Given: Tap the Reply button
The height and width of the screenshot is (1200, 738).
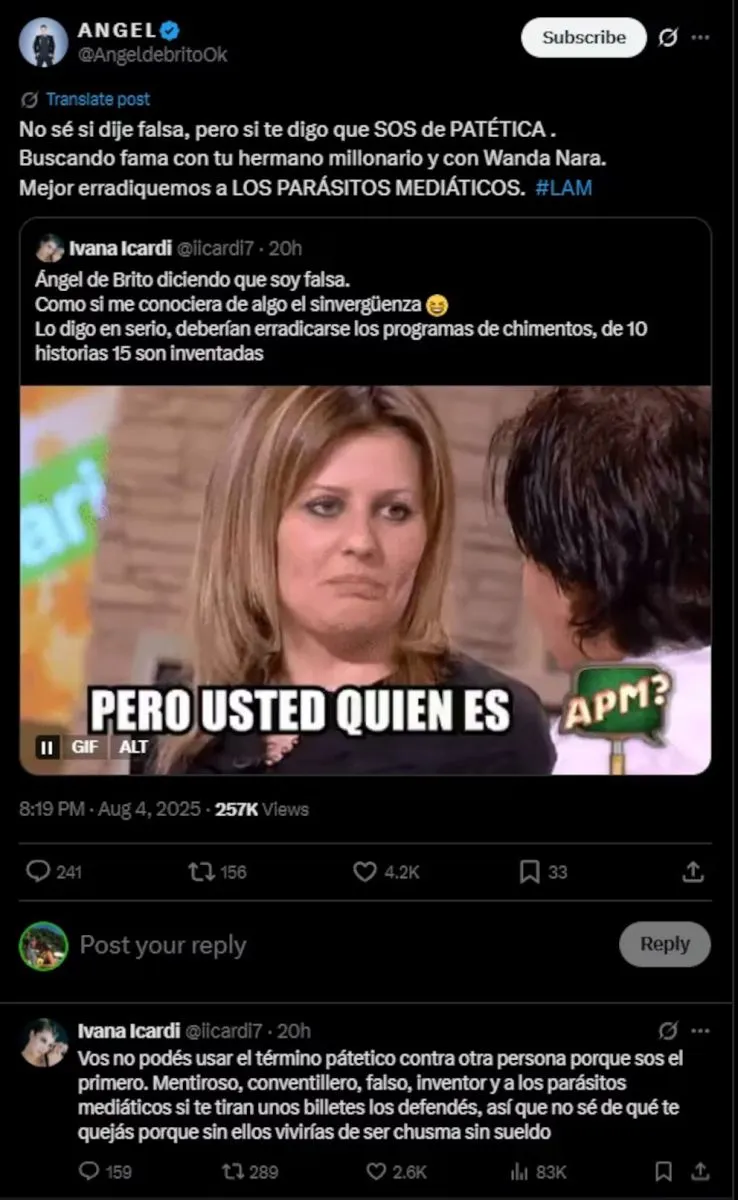Looking at the screenshot, I should click(664, 944).
